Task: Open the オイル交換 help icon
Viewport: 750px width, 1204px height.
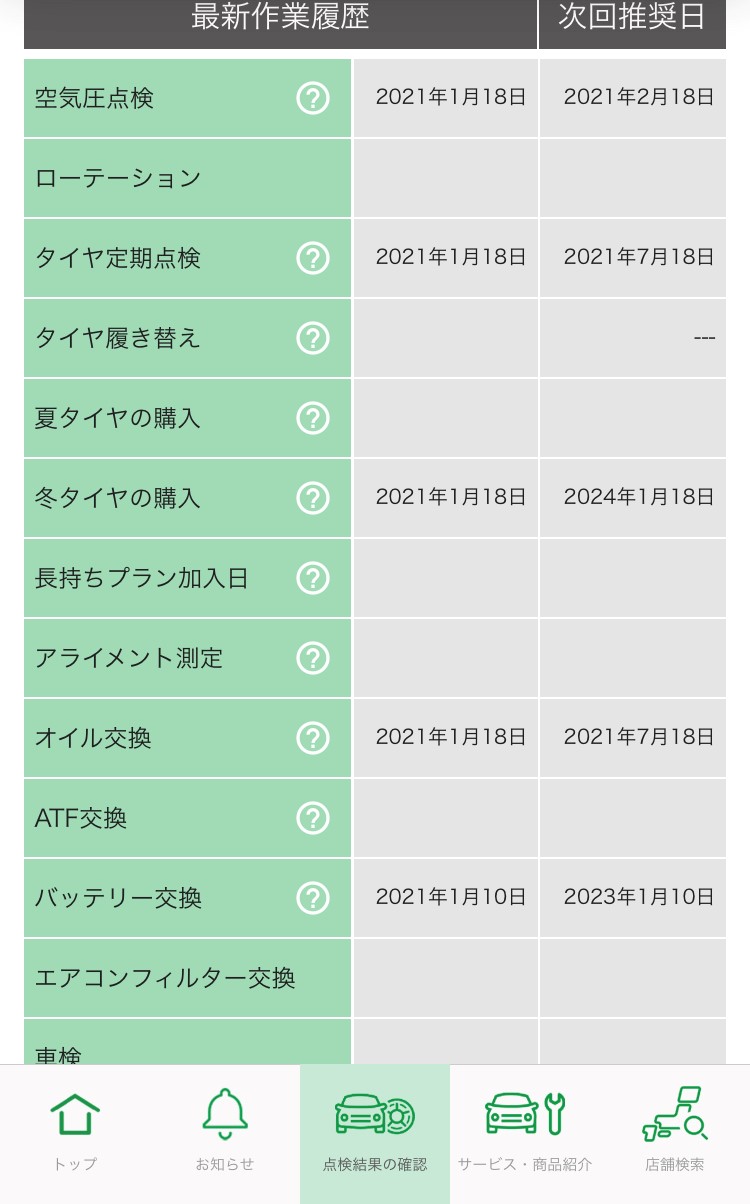Action: 313,738
